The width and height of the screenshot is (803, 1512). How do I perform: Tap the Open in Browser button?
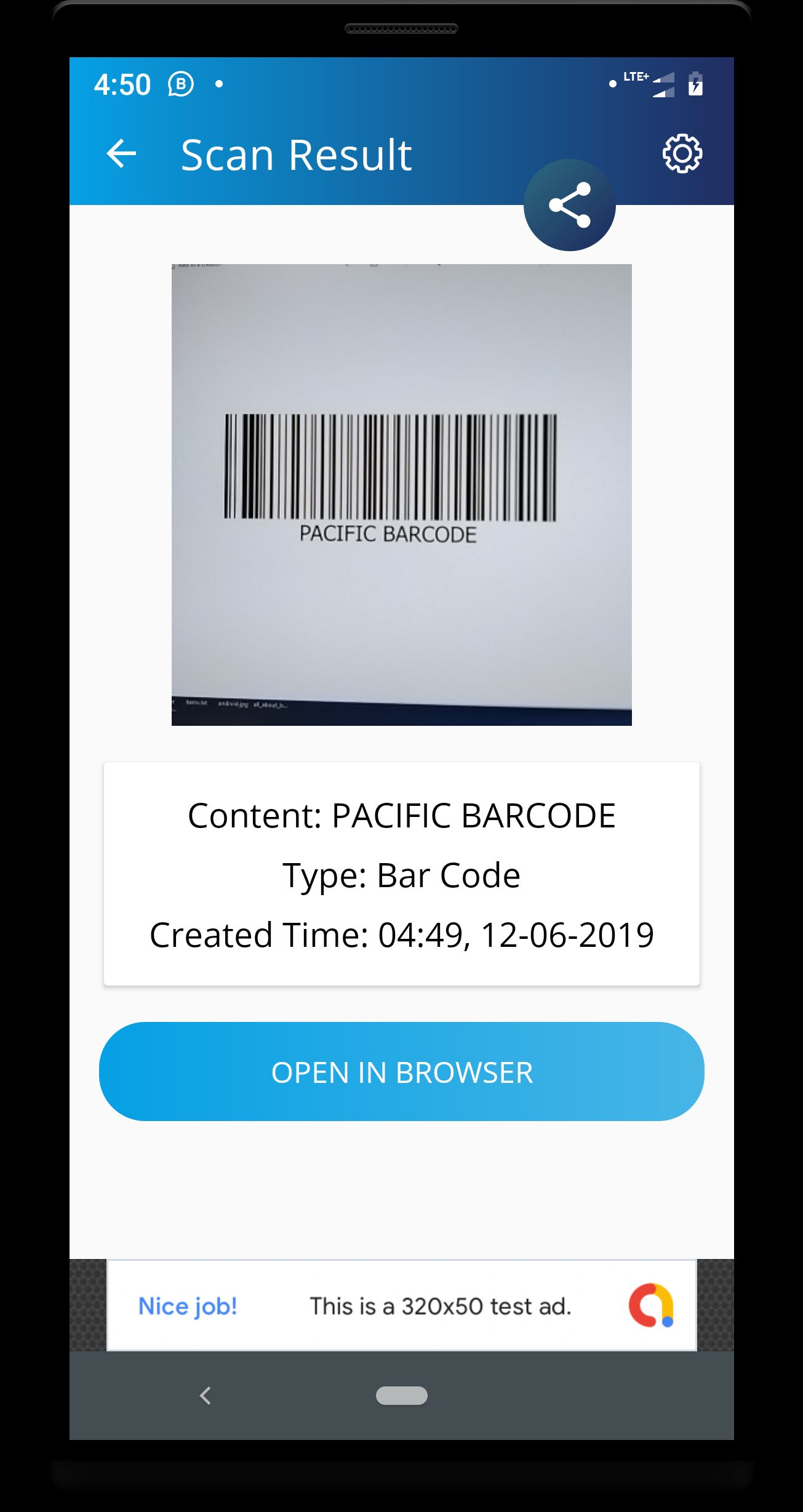[401, 1072]
